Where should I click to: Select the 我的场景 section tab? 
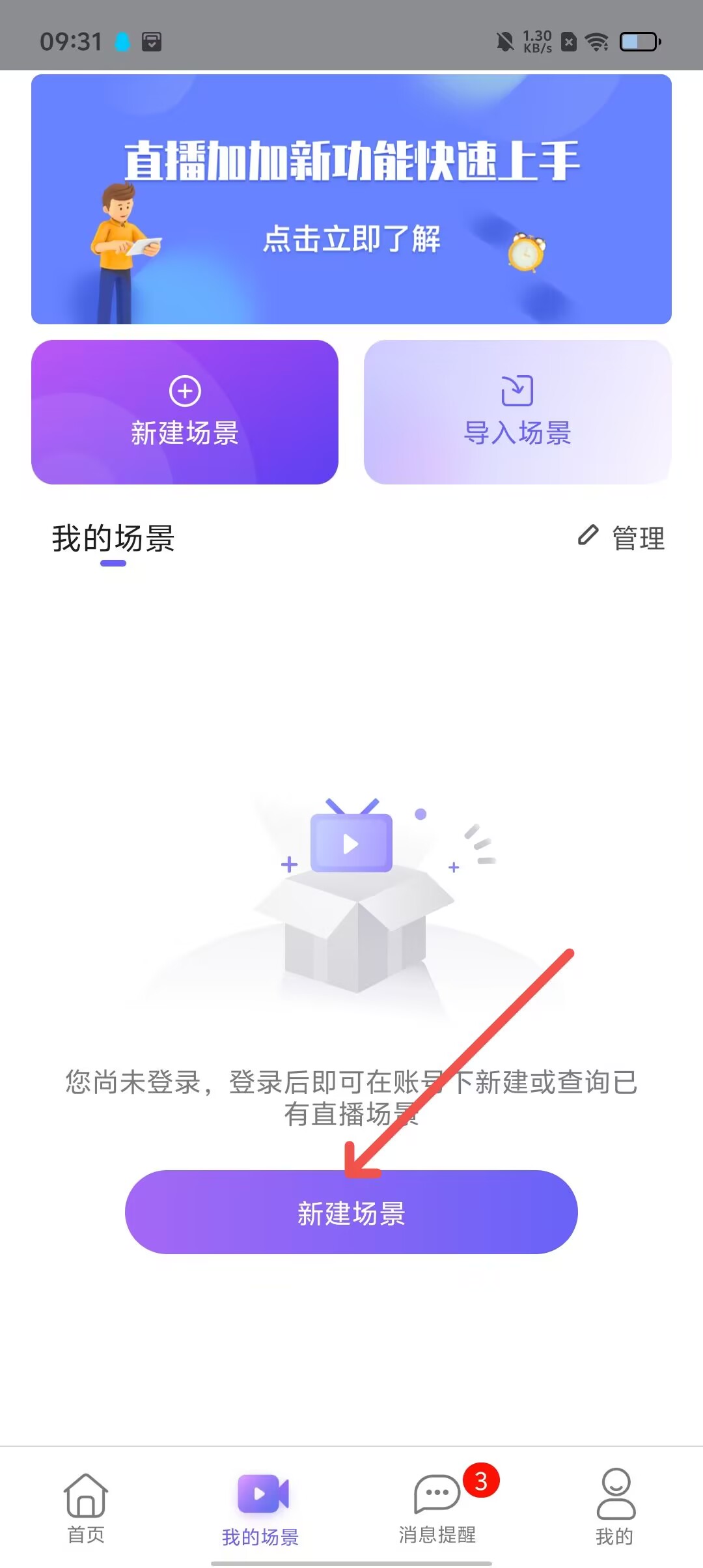(113, 539)
